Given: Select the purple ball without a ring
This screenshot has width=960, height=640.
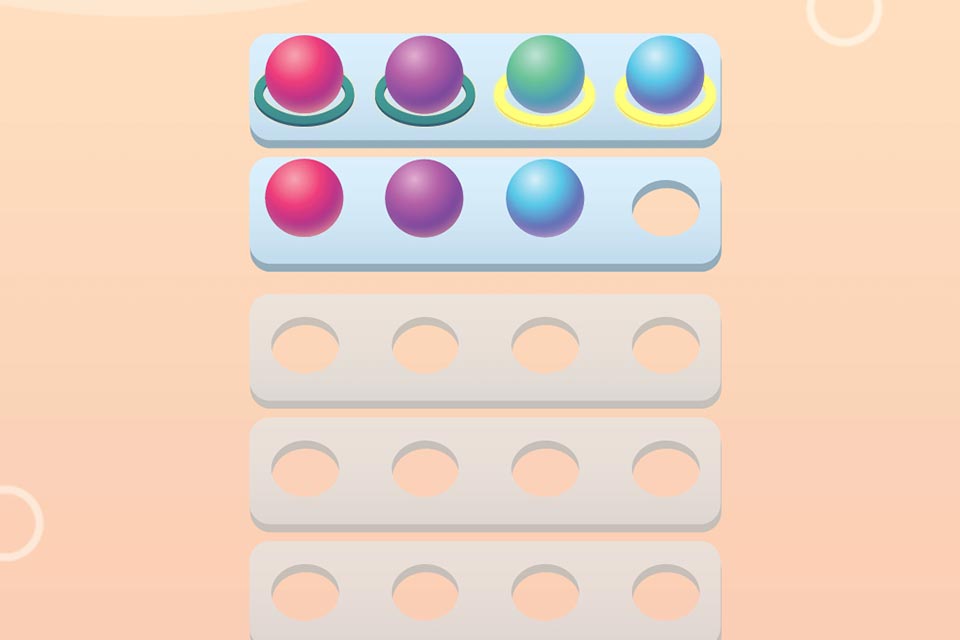Looking at the screenshot, I should (x=424, y=197).
